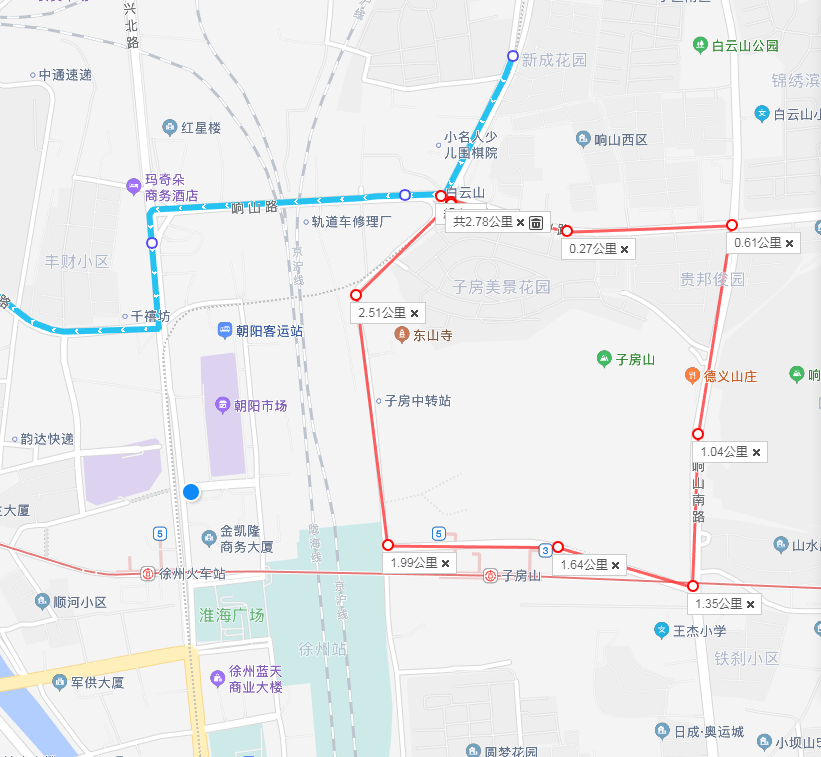Open the 朝阳客运站 bus station marker
Image resolution: width=821 pixels, height=757 pixels.
pos(225,331)
